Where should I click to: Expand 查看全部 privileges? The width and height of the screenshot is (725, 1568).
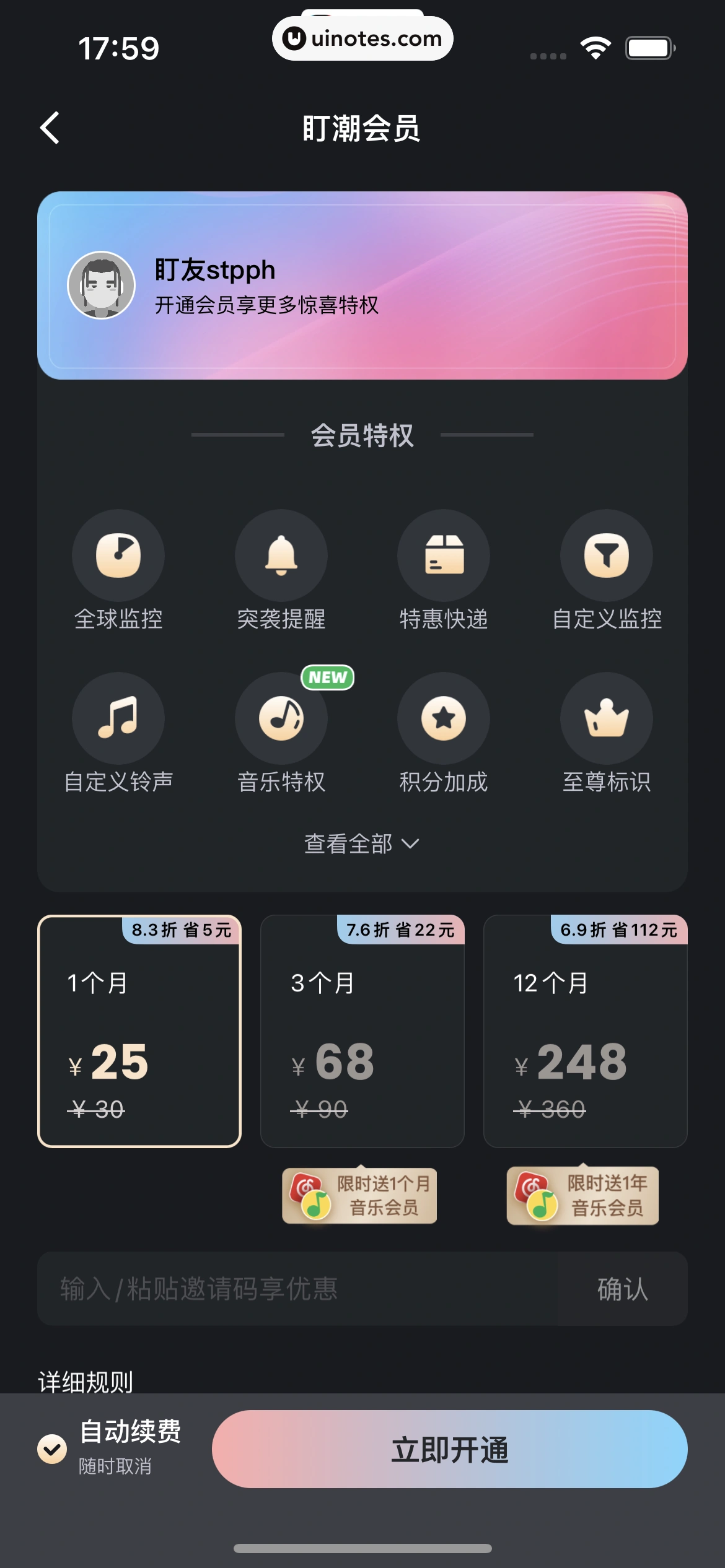[362, 843]
